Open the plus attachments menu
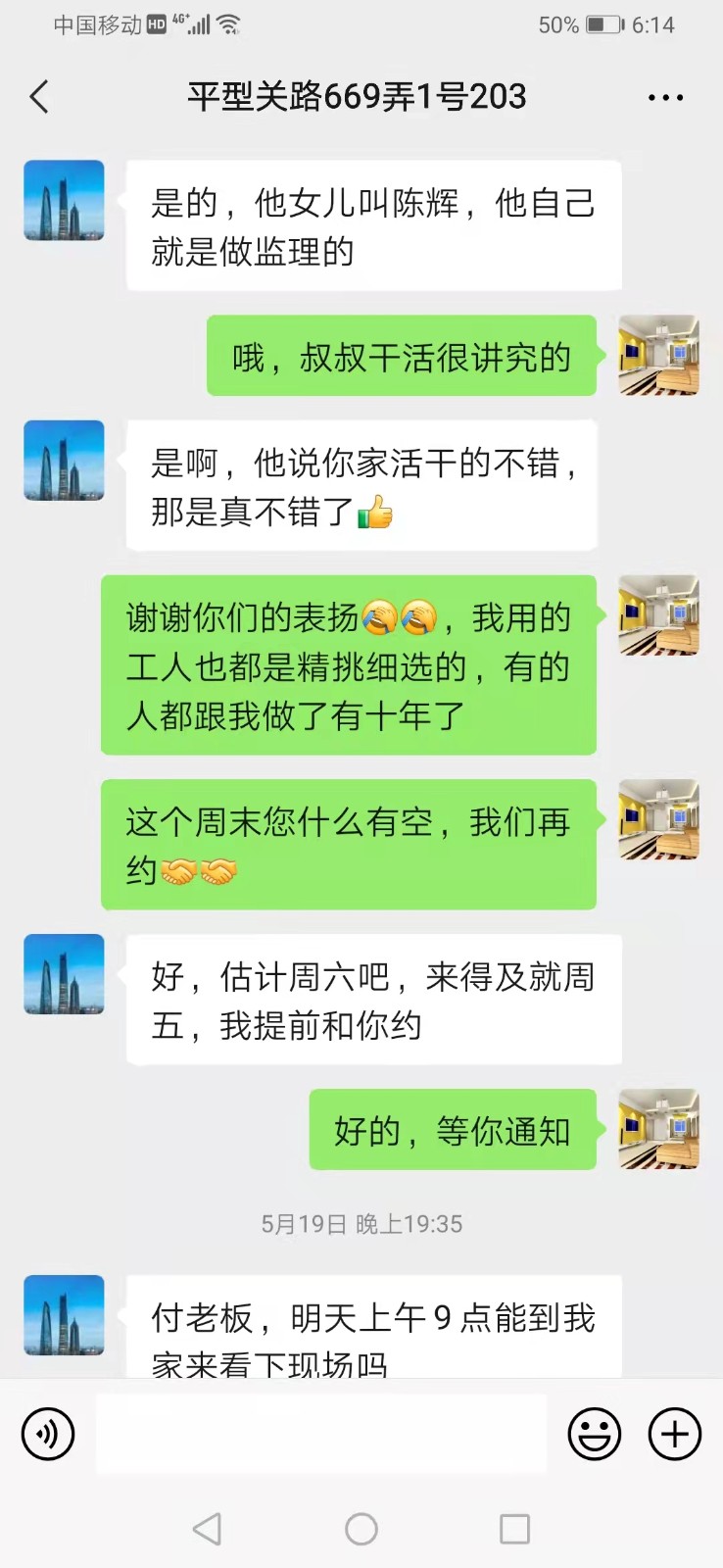The image size is (723, 1568). pyautogui.click(x=675, y=1434)
